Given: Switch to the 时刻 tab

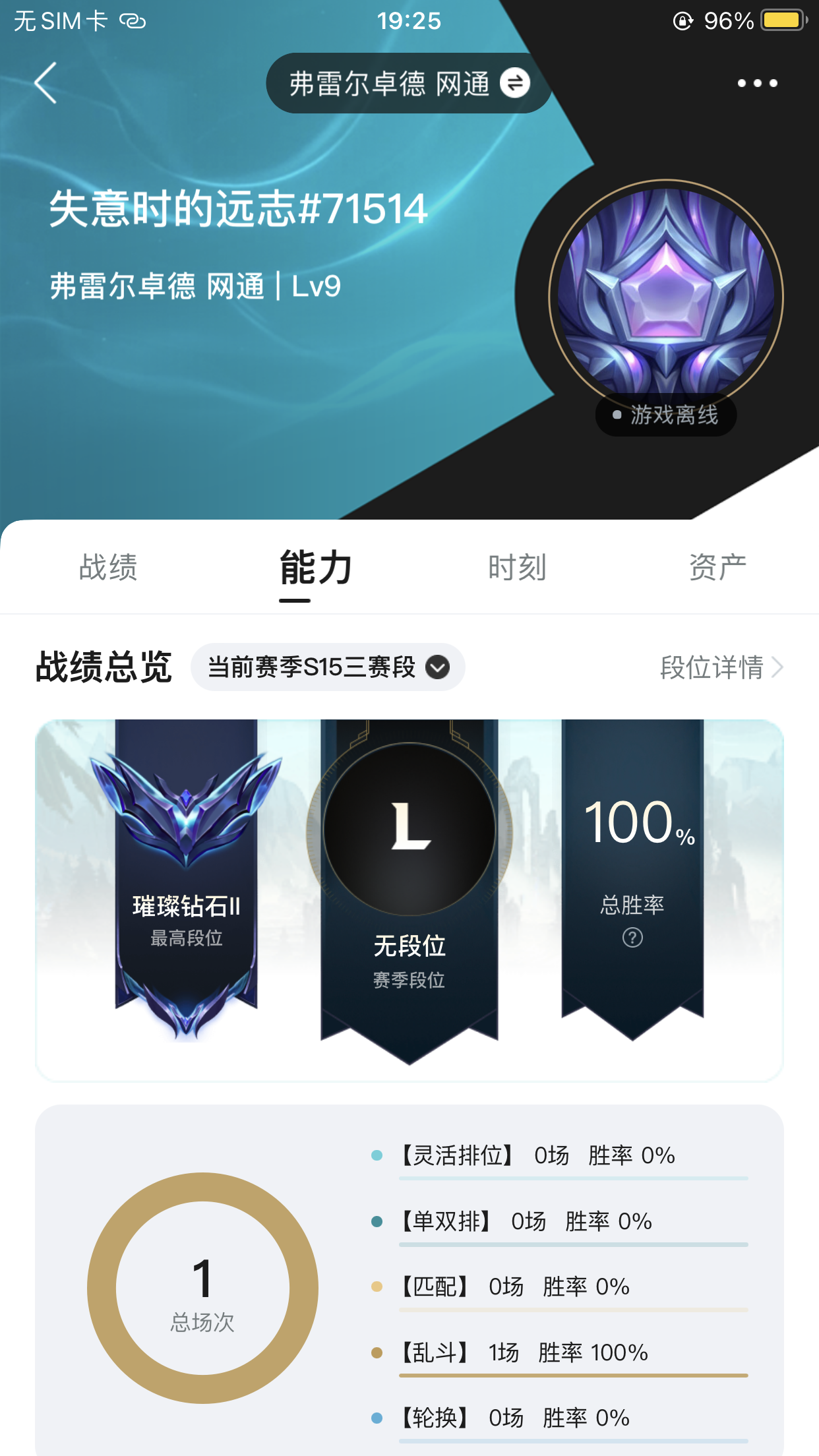Looking at the screenshot, I should (x=517, y=567).
